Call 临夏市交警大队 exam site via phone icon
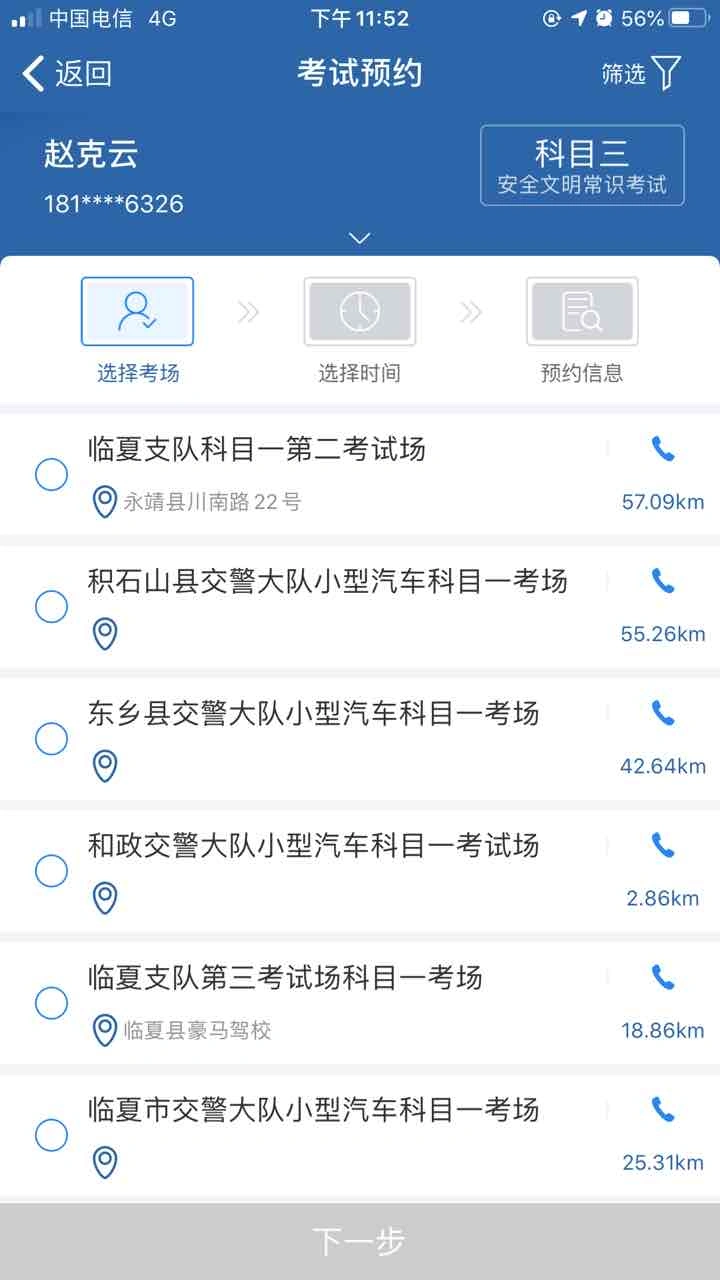The image size is (720, 1280). (x=663, y=1109)
